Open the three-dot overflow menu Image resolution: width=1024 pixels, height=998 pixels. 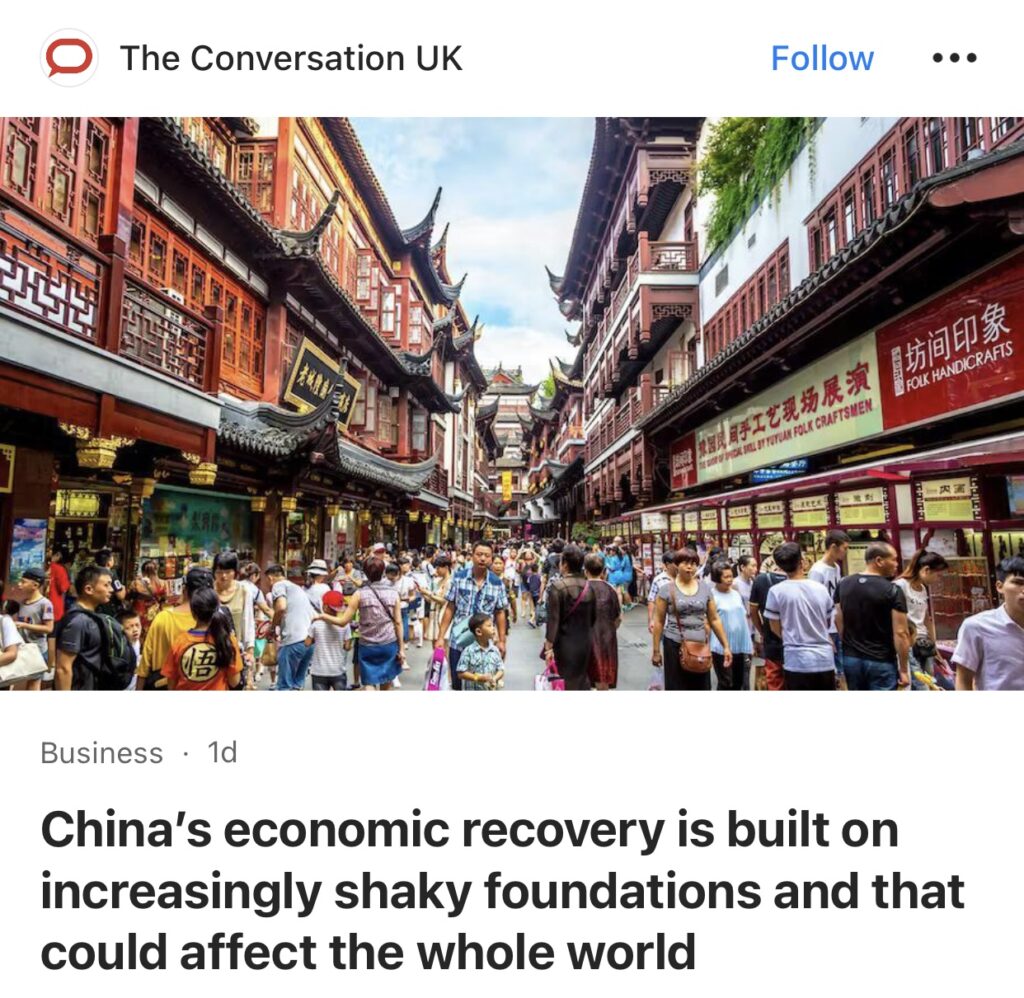[953, 58]
